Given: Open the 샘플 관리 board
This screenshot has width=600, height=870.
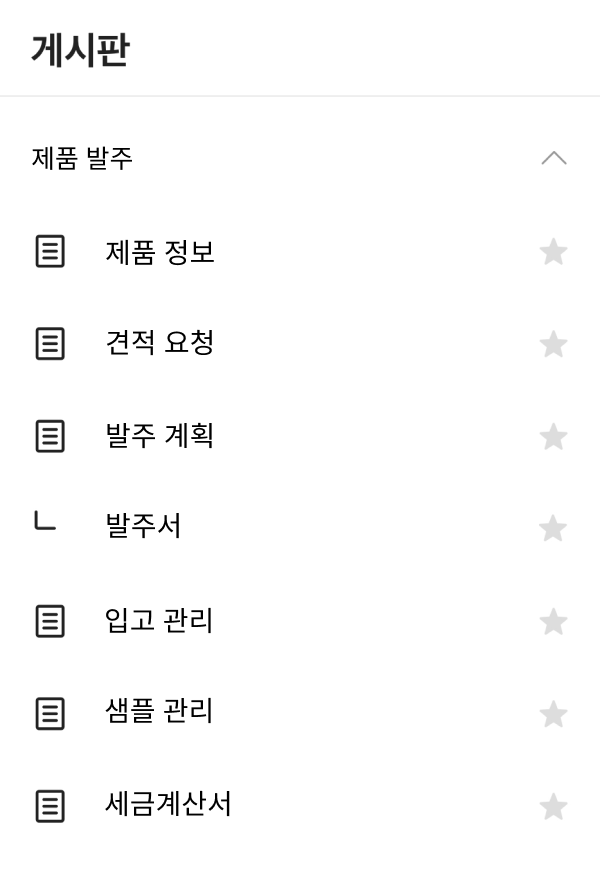Looking at the screenshot, I should (x=160, y=713).
